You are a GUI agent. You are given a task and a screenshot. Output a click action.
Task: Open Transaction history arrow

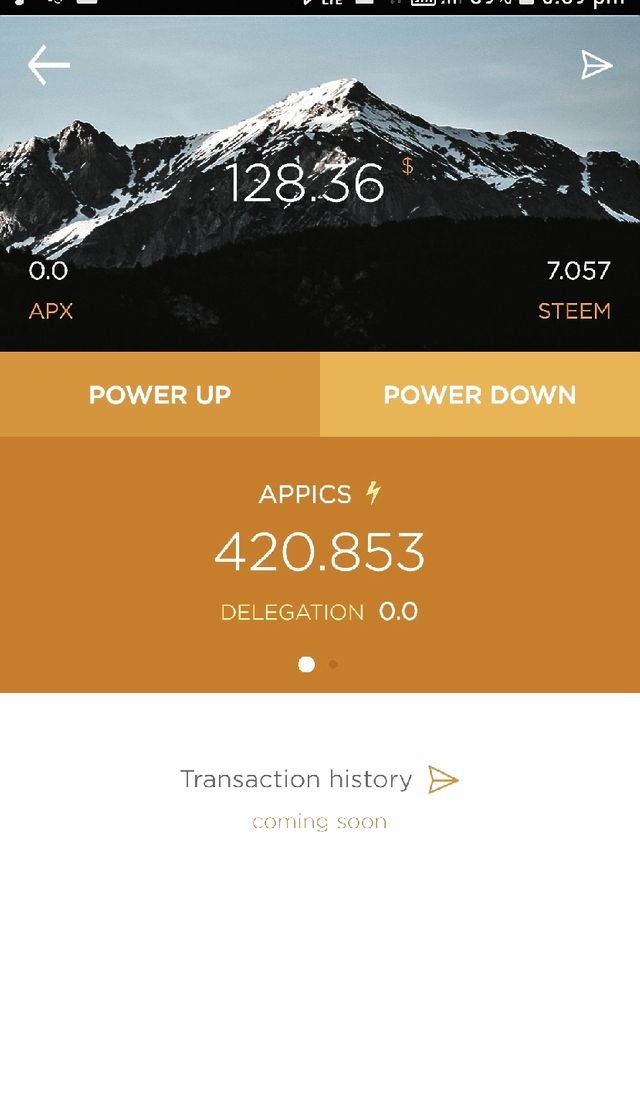click(x=443, y=780)
